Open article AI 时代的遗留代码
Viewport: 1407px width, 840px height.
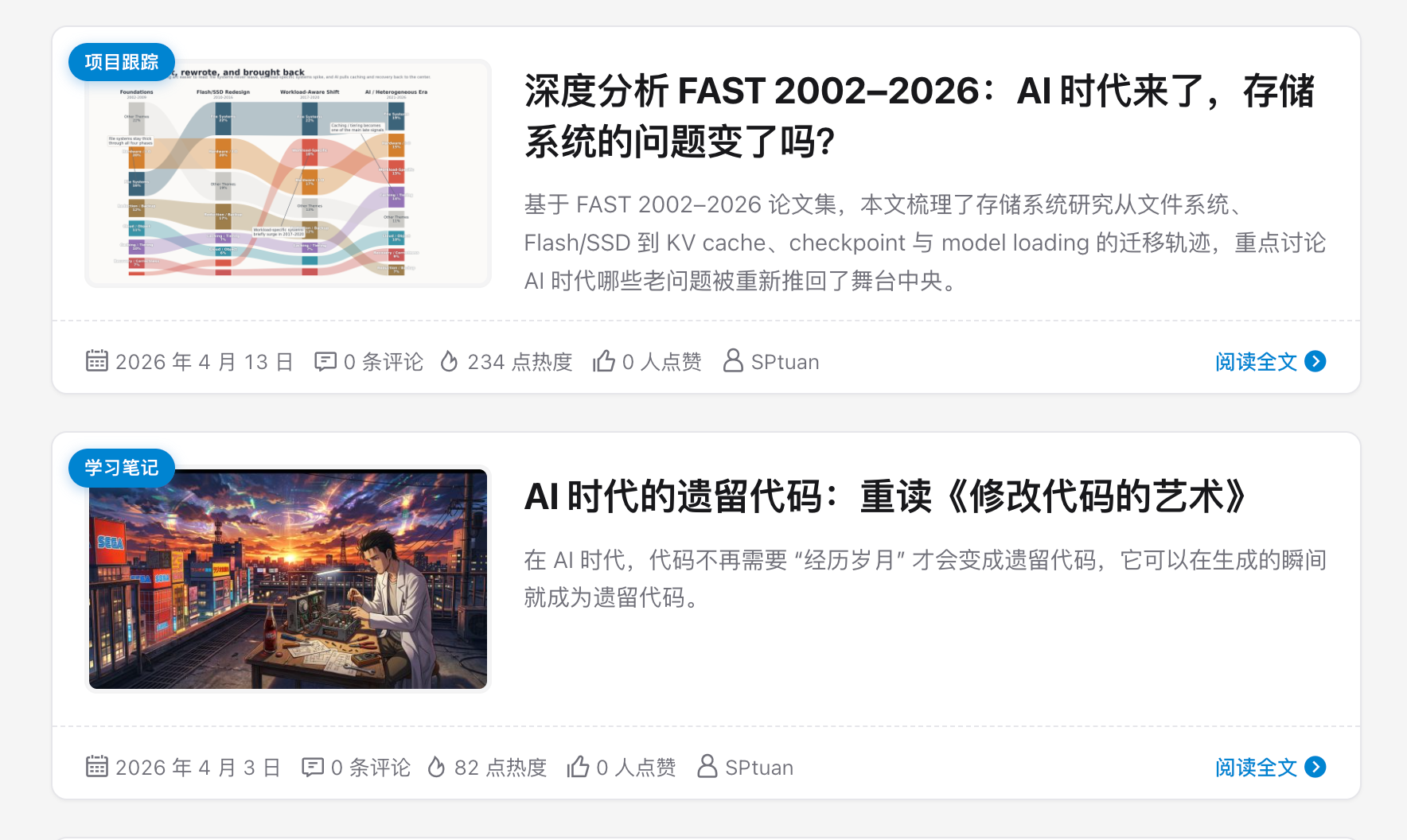tap(885, 497)
